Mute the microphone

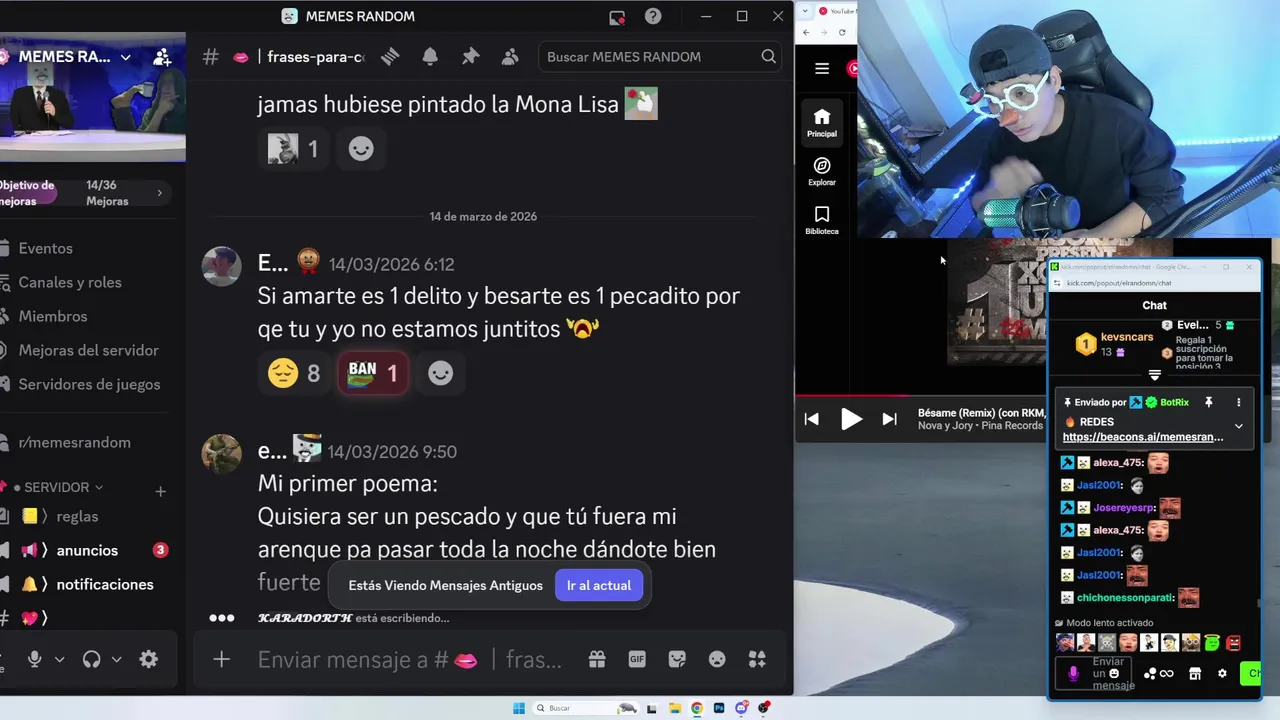coord(35,659)
